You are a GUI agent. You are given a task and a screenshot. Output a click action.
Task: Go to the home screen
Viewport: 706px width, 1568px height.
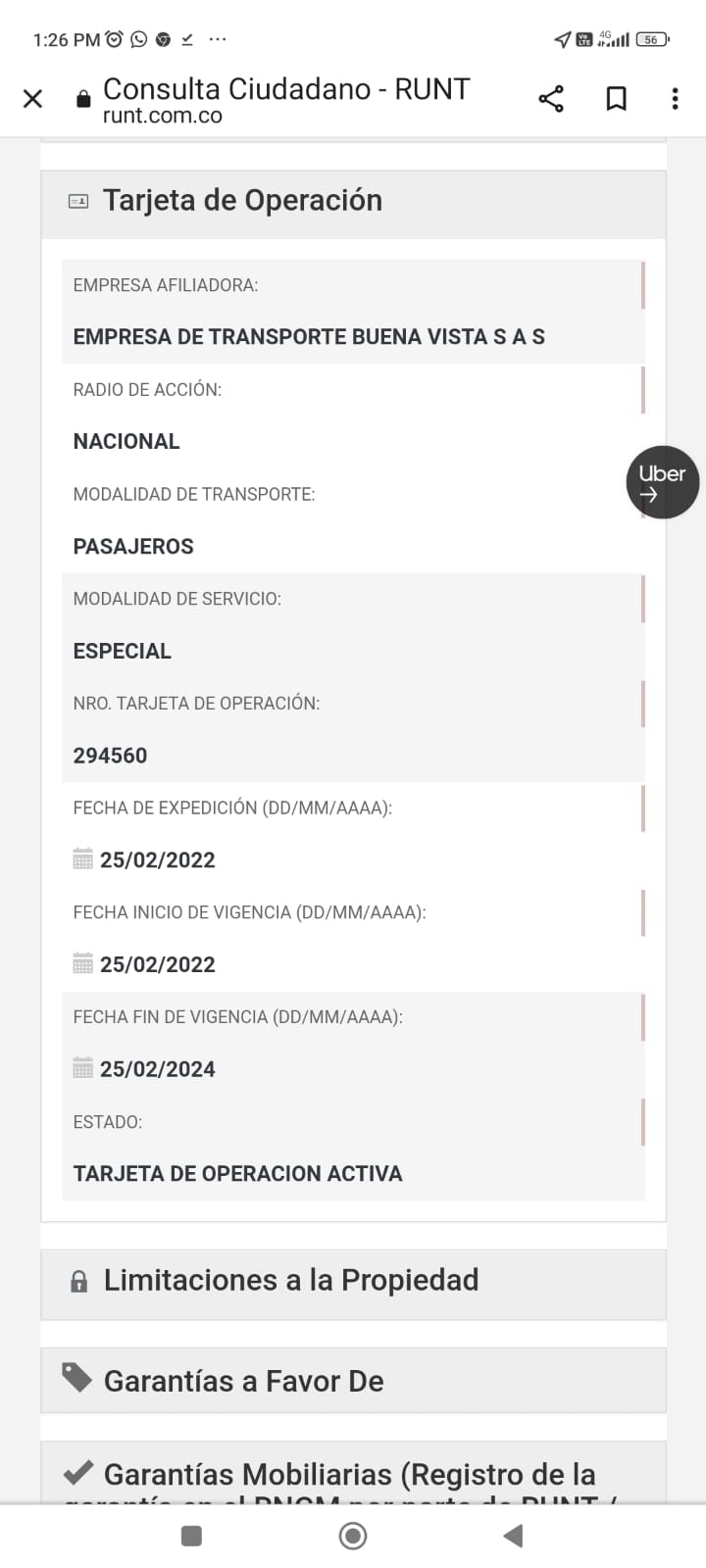pyautogui.click(x=353, y=1536)
